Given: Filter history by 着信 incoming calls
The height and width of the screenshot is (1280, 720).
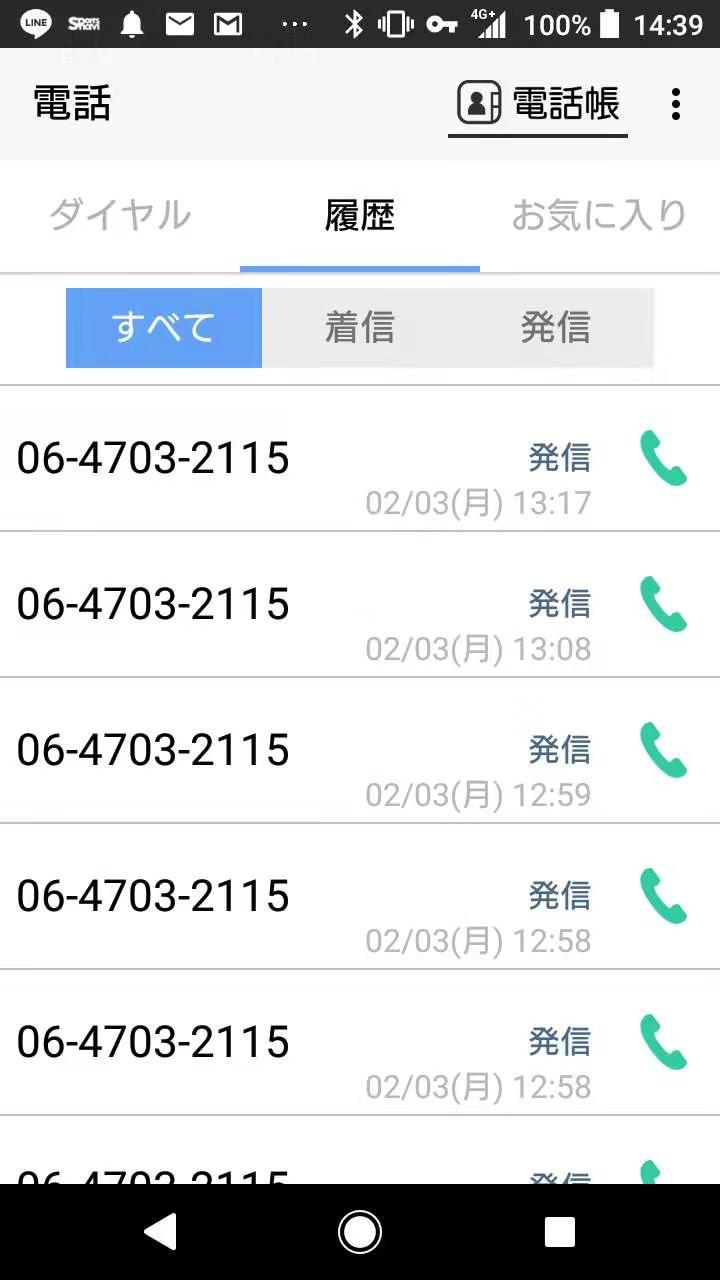Looking at the screenshot, I should point(360,327).
